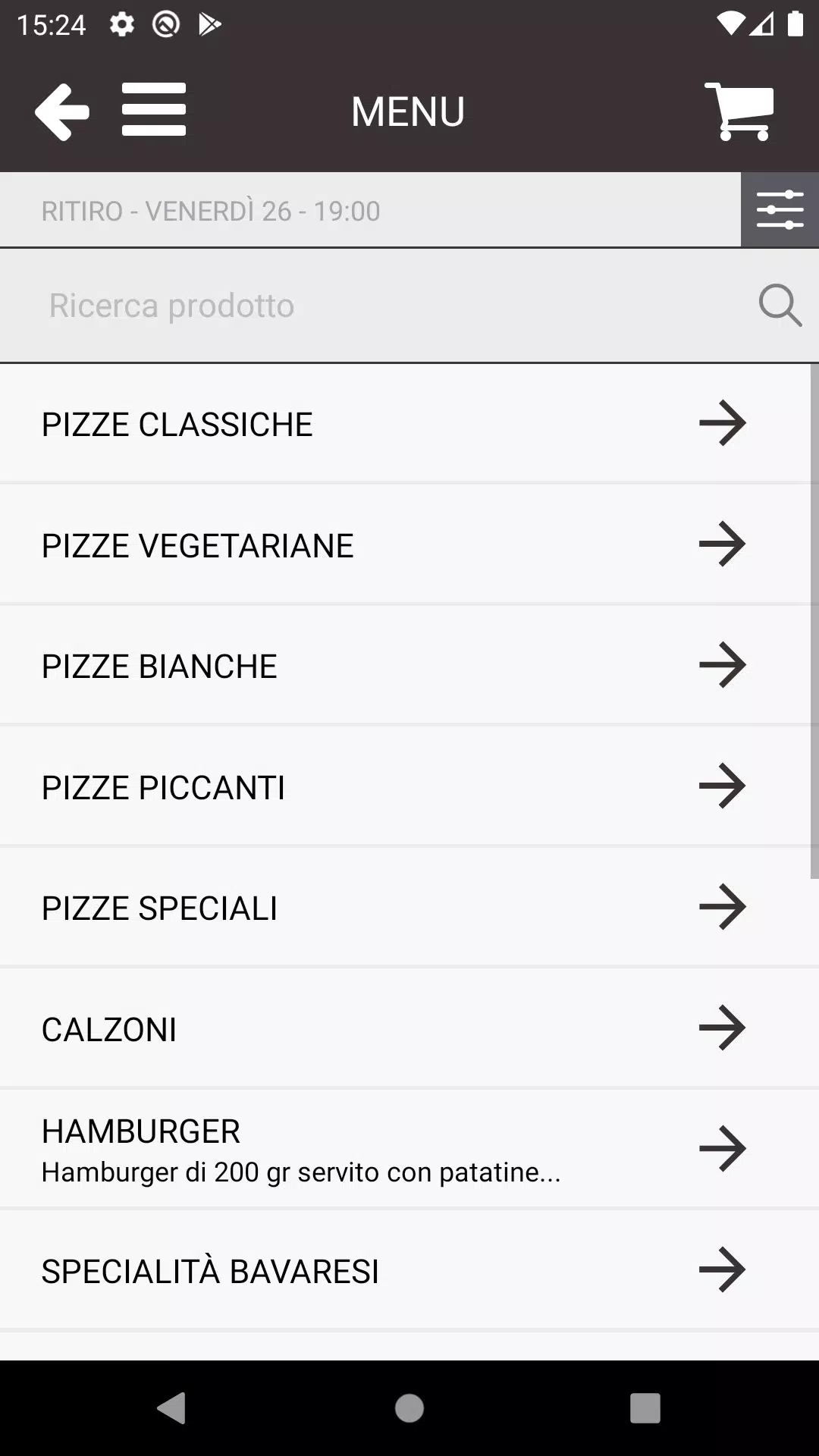The width and height of the screenshot is (819, 1456).
Task: Open the order filter settings icon
Action: 780,209
